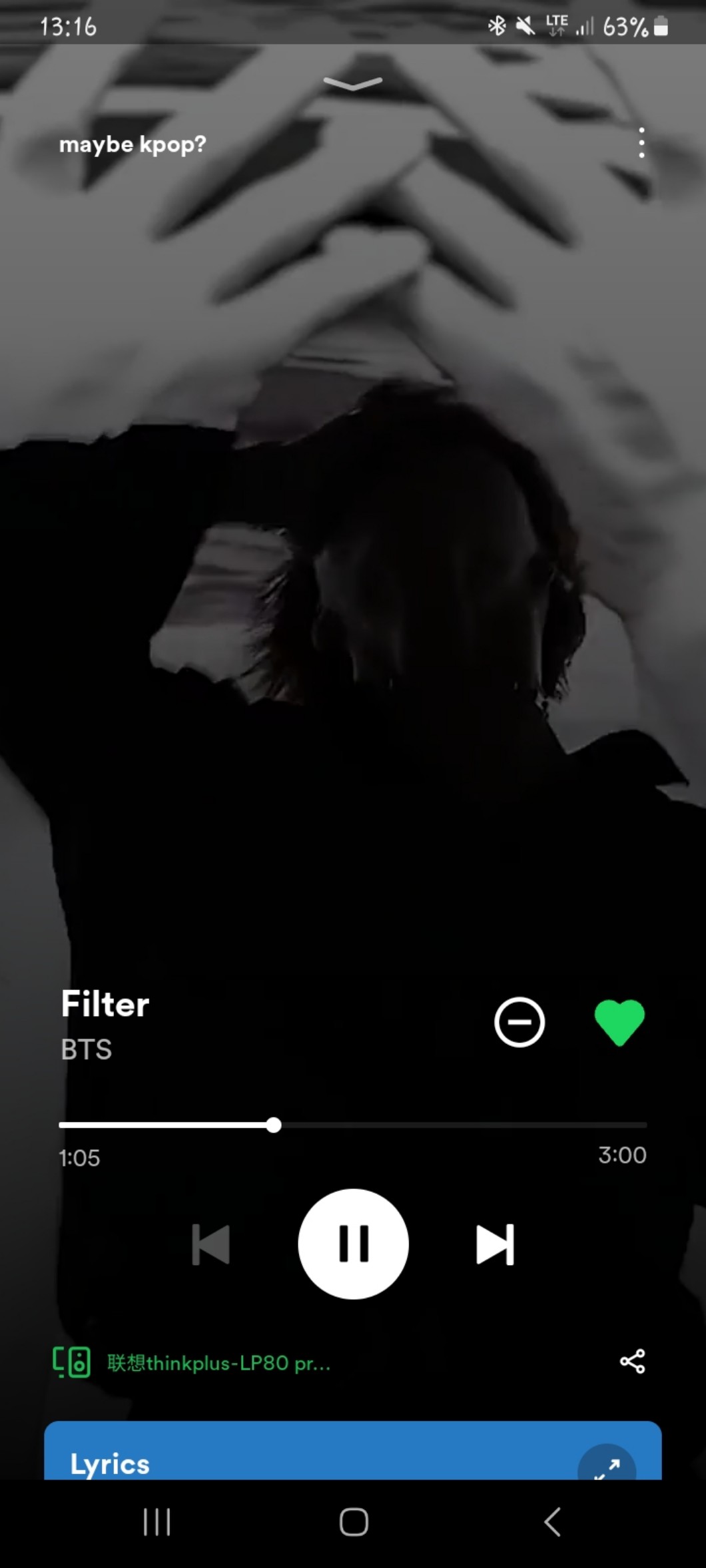Unlike Filter with the green heart
The height and width of the screenshot is (1568, 706).
pyautogui.click(x=619, y=1022)
